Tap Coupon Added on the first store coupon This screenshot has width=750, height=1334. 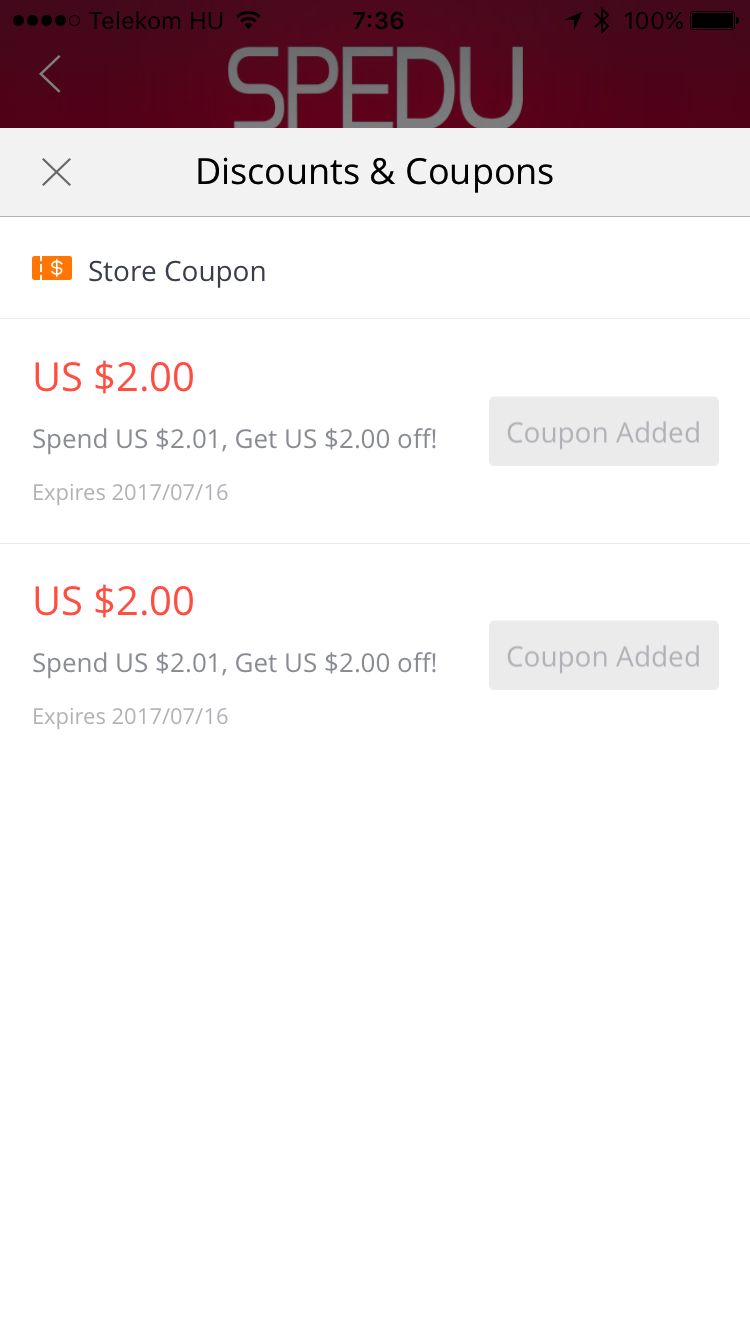click(603, 431)
